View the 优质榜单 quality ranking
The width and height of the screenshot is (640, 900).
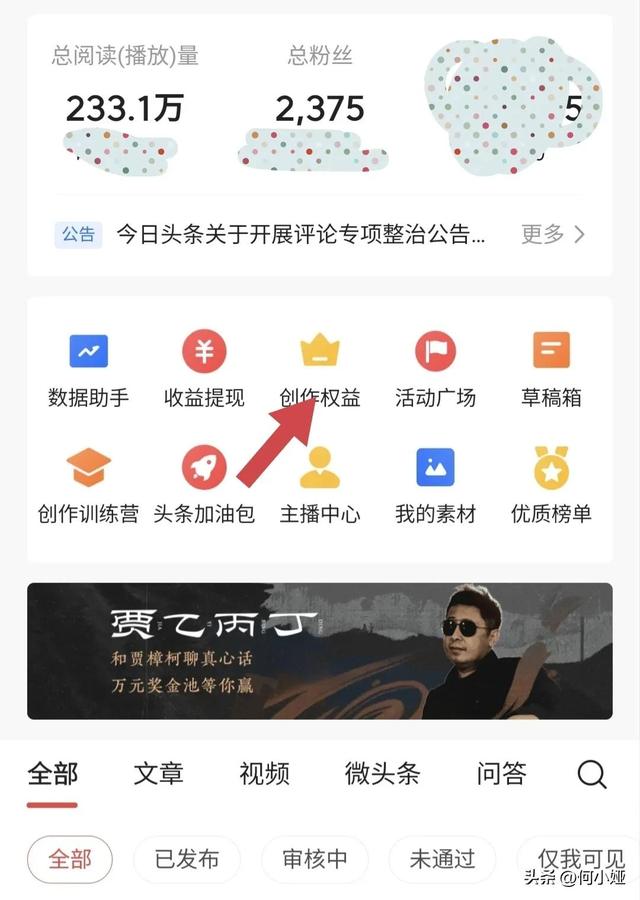(551, 484)
